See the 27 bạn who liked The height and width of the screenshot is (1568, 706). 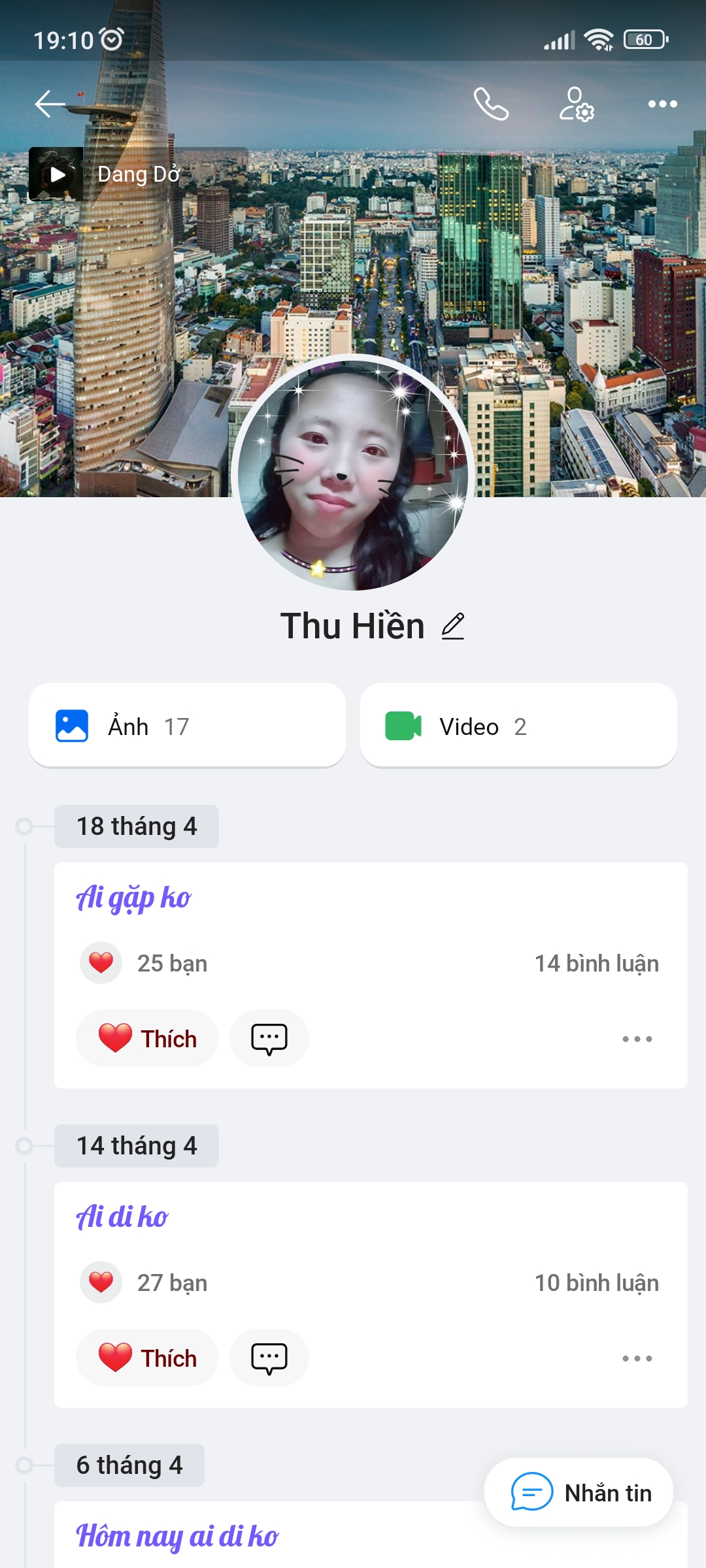(171, 1283)
